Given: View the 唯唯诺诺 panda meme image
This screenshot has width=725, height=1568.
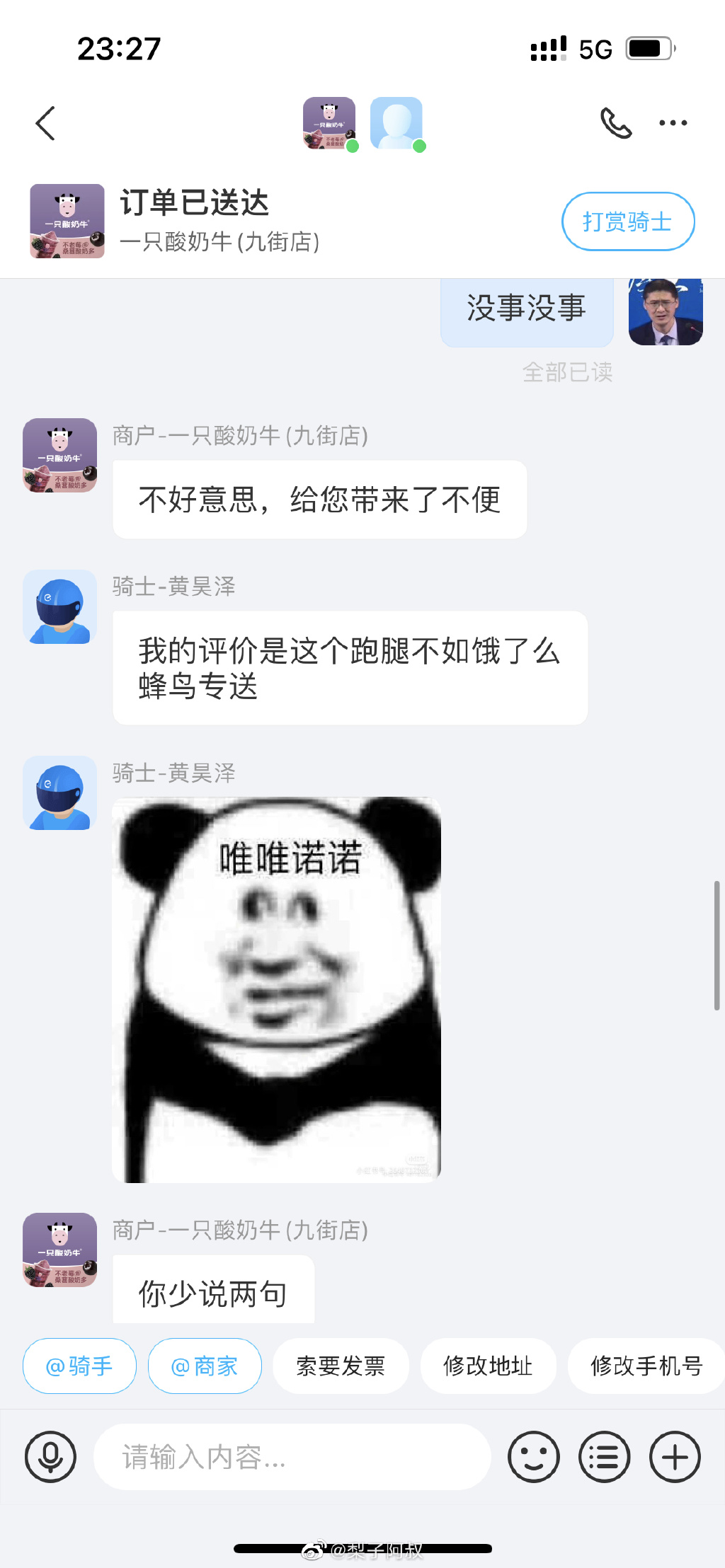Looking at the screenshot, I should (x=277, y=989).
